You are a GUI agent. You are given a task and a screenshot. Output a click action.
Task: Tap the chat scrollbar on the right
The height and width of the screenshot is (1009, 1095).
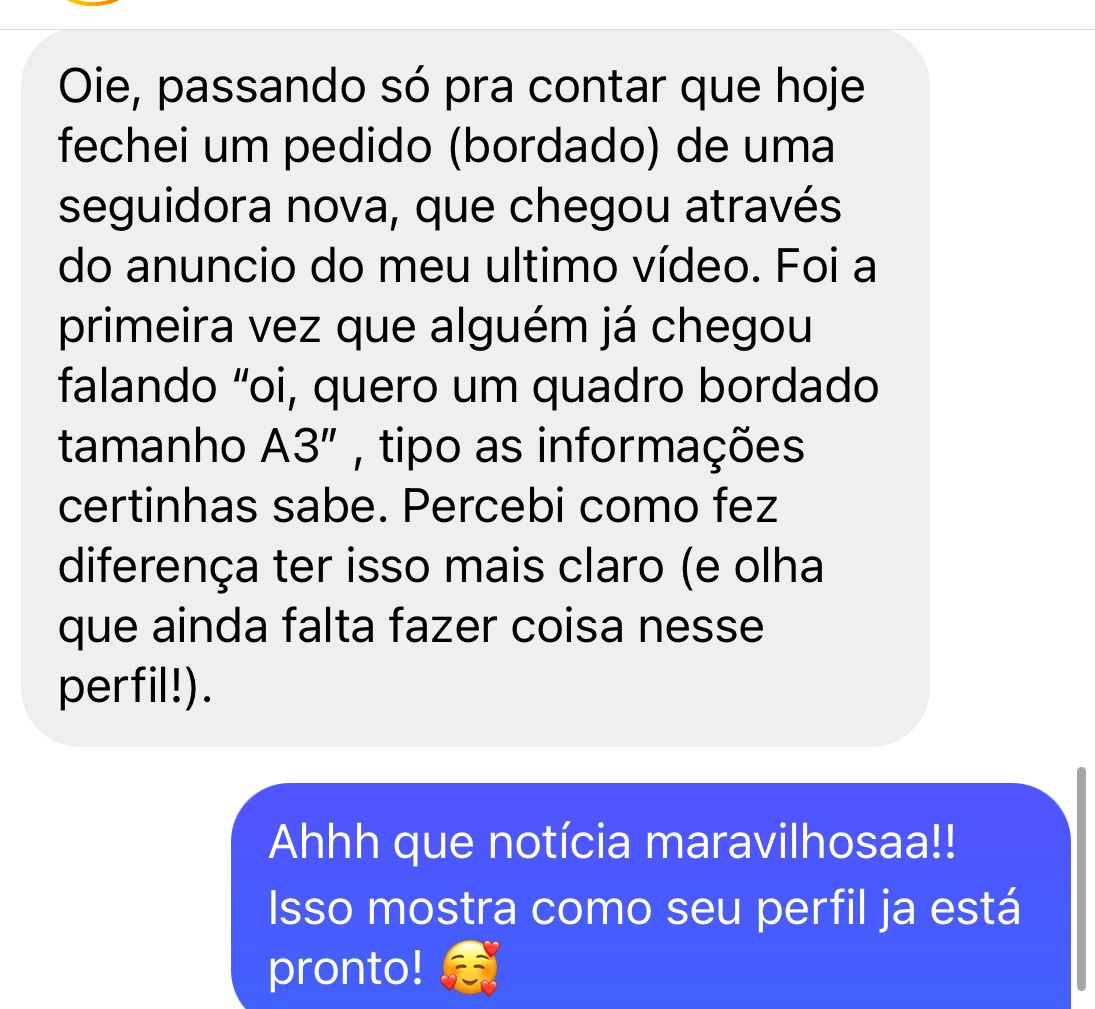pos(1081,880)
